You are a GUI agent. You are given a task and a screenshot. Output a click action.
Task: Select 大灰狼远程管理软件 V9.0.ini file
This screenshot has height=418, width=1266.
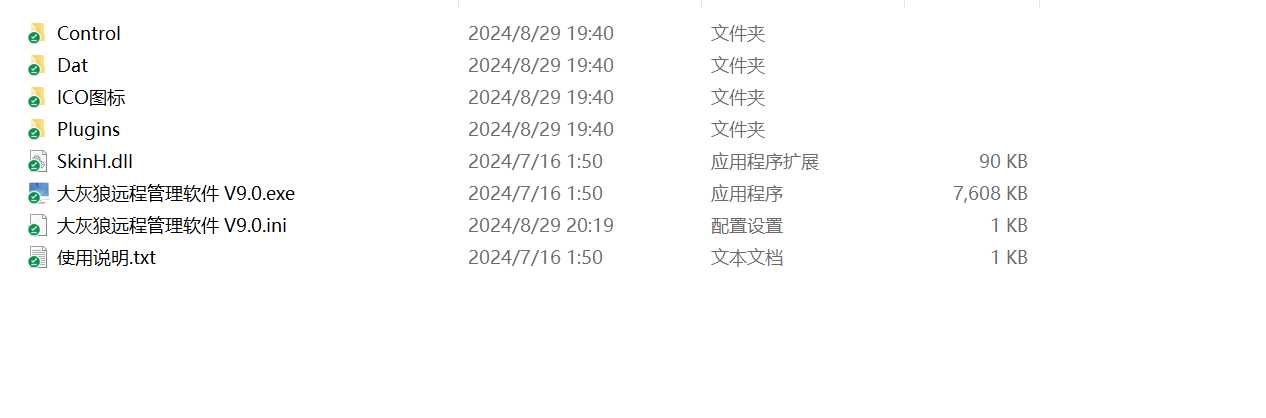pyautogui.click(x=171, y=226)
